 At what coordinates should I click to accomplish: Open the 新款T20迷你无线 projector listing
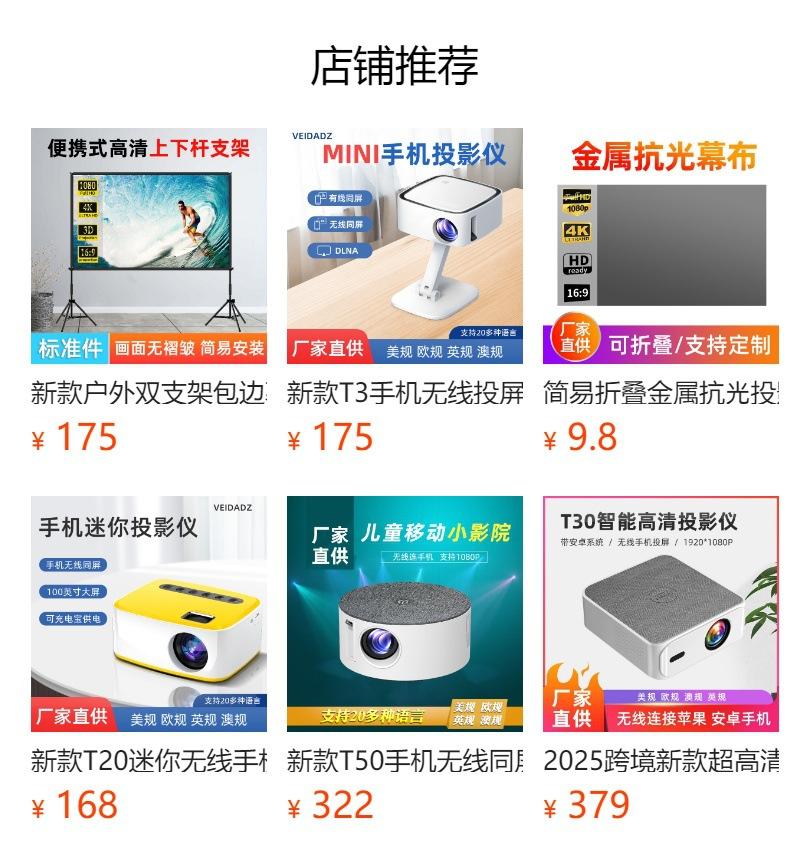pyautogui.click(x=149, y=614)
